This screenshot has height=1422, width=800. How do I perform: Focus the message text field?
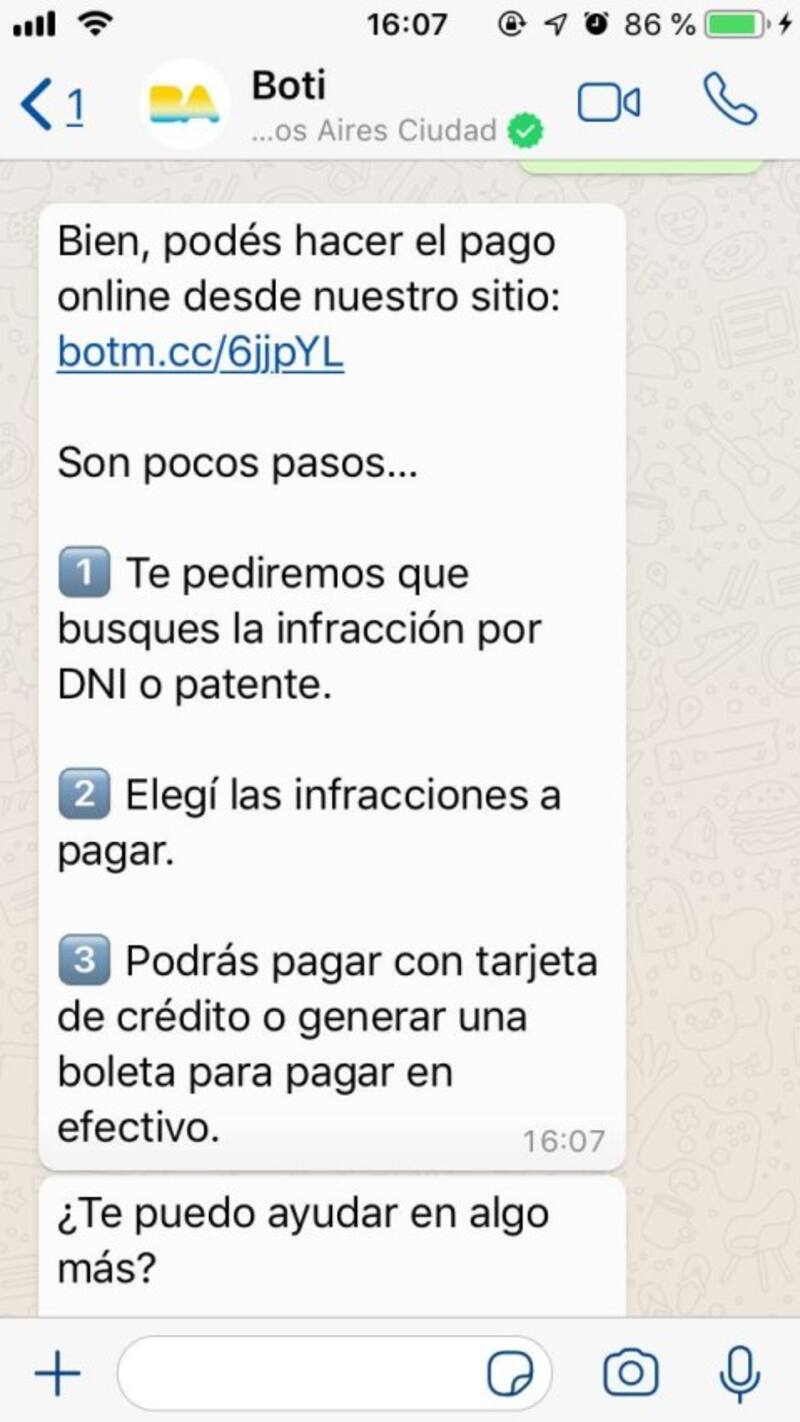[x=300, y=1374]
